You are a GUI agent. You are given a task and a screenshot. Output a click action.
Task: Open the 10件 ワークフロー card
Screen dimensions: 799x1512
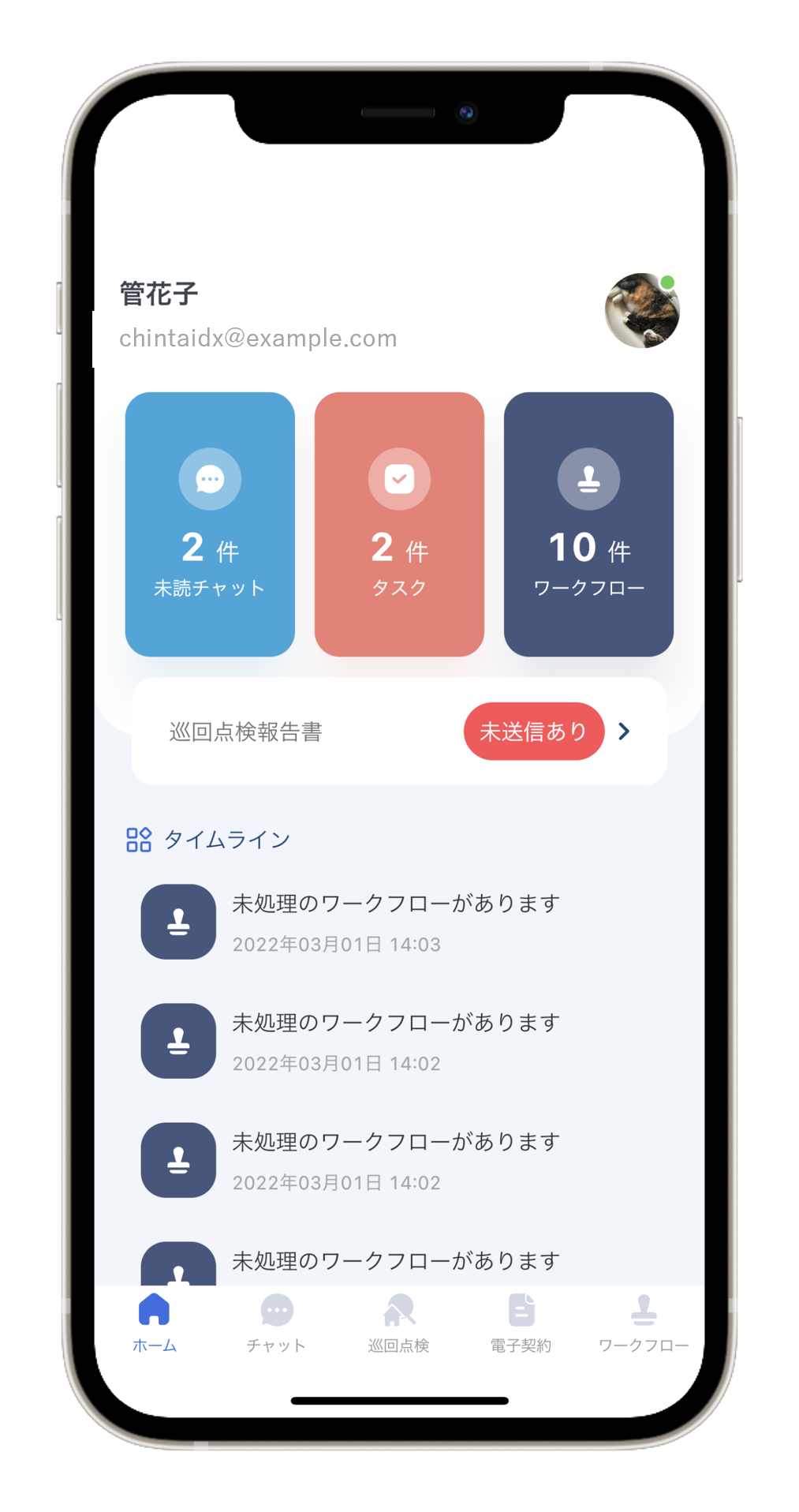click(x=588, y=524)
